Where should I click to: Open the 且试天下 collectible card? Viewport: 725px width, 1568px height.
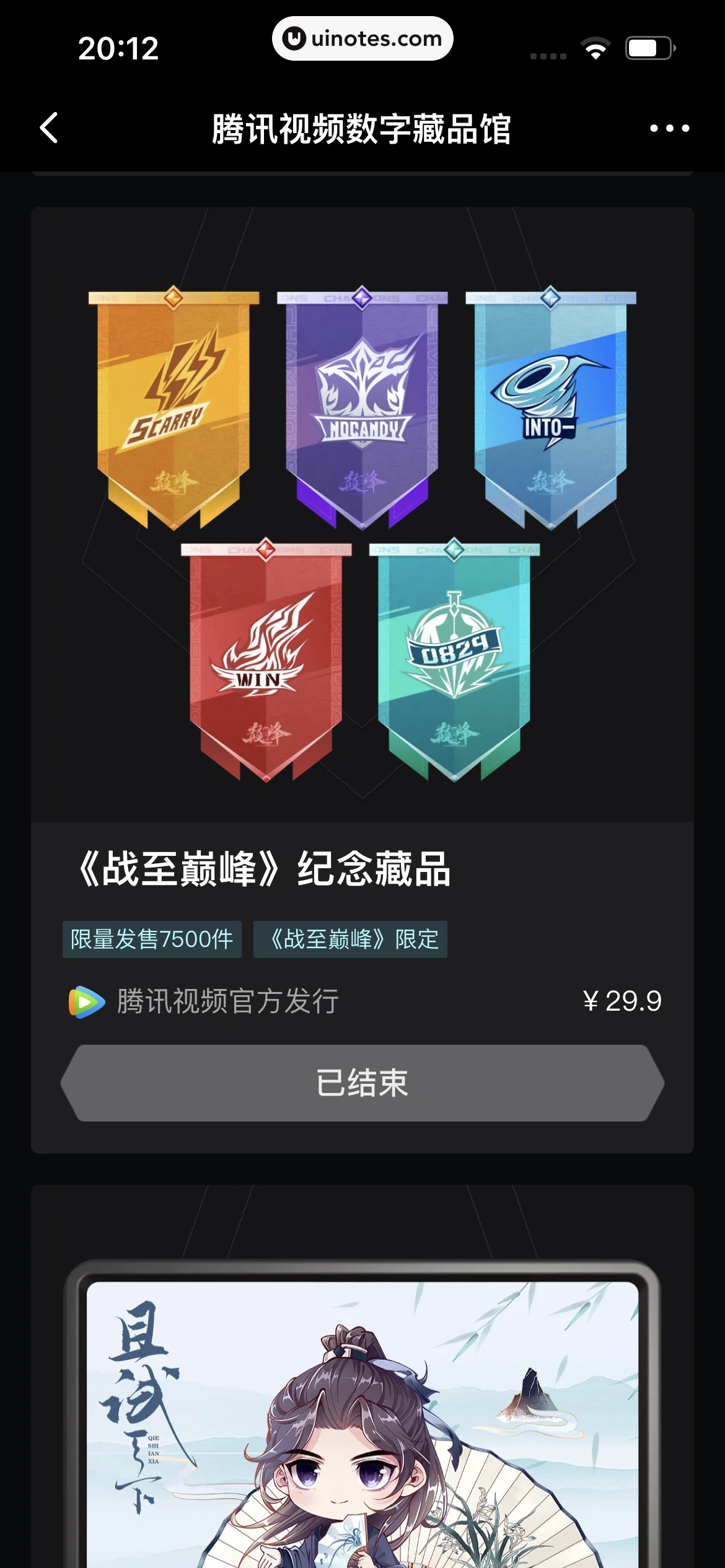click(362, 1412)
